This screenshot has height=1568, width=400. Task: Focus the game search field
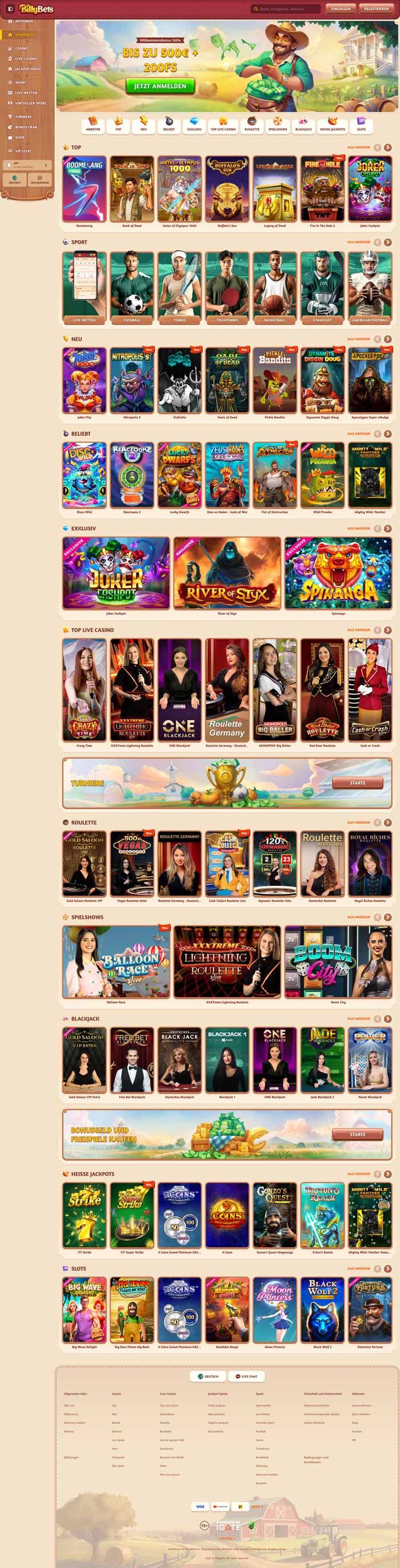pos(287,9)
